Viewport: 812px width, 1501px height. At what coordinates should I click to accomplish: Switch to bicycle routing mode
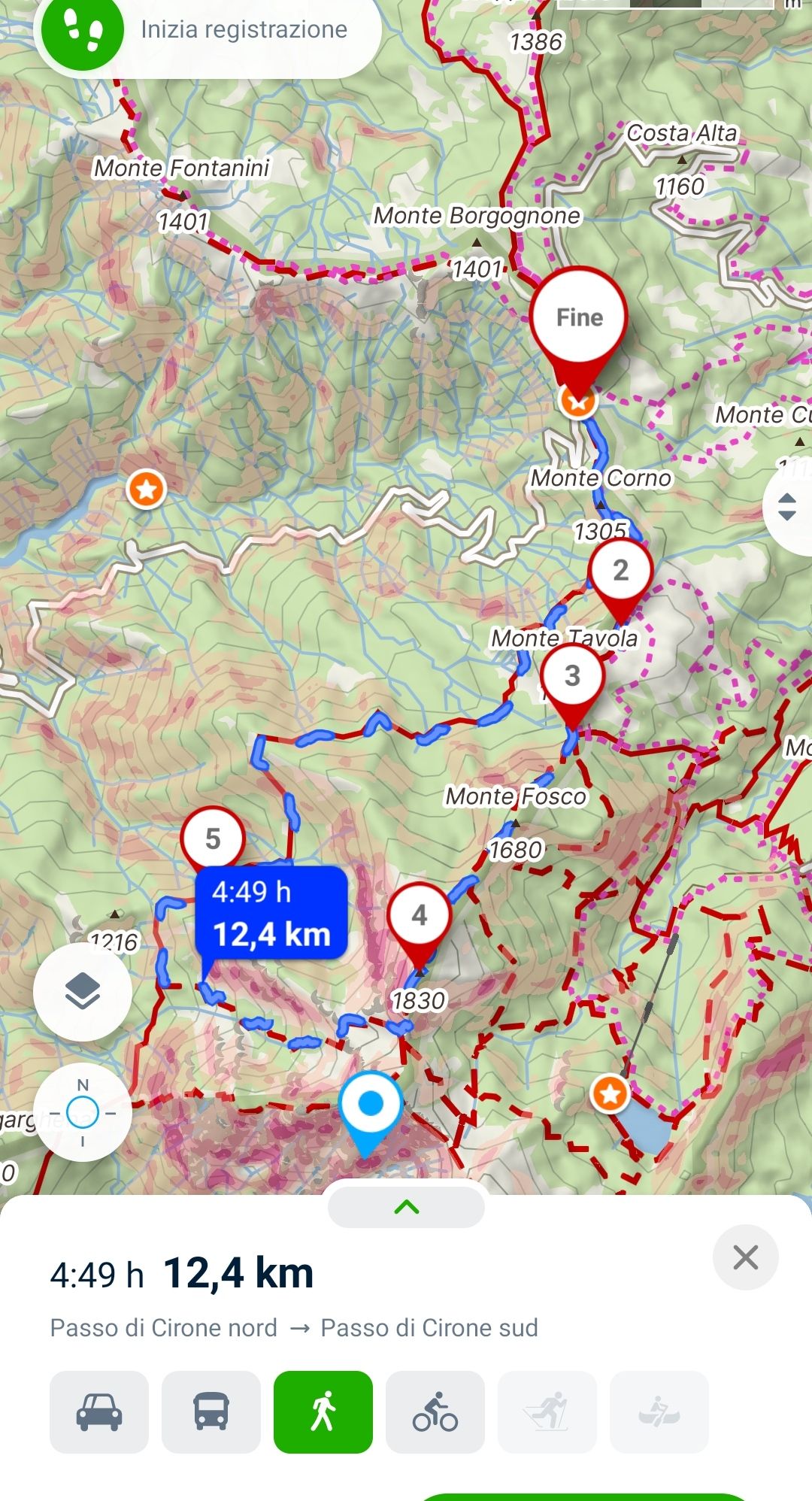(x=435, y=1412)
